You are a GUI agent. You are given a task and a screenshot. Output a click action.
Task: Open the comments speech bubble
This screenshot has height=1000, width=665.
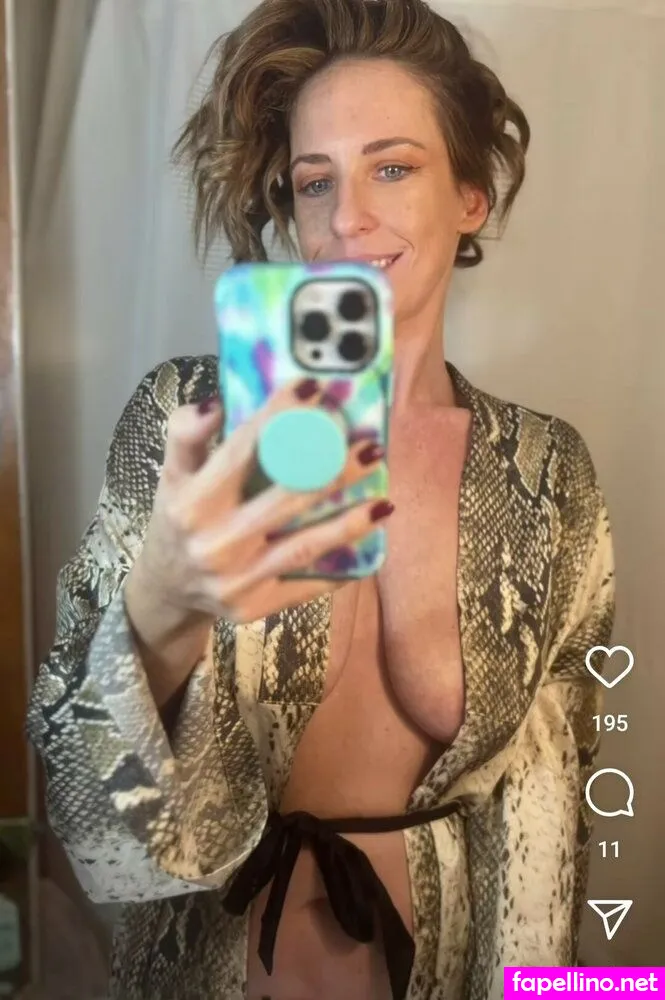(x=609, y=794)
